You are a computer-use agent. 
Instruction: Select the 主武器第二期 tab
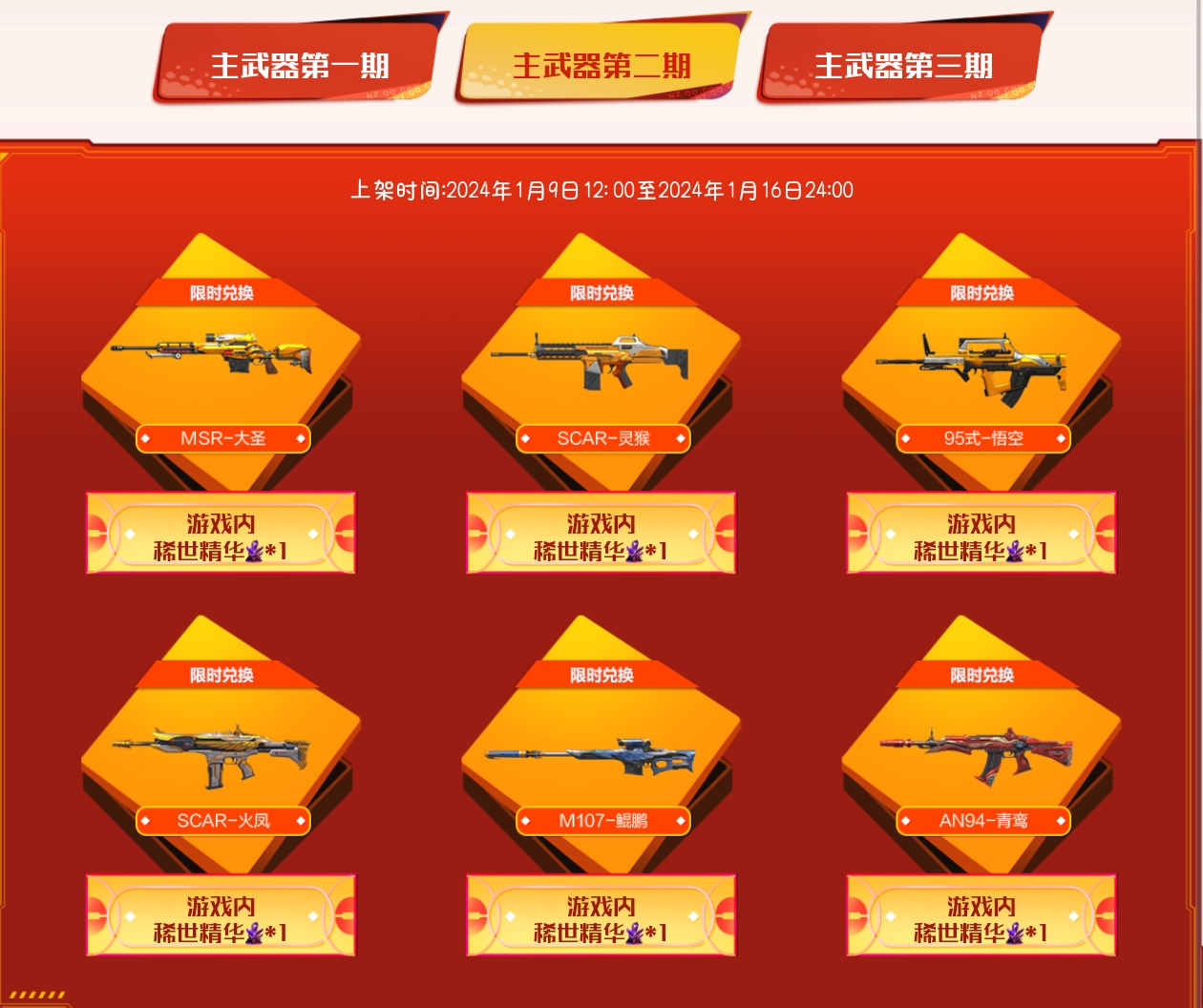point(601,65)
